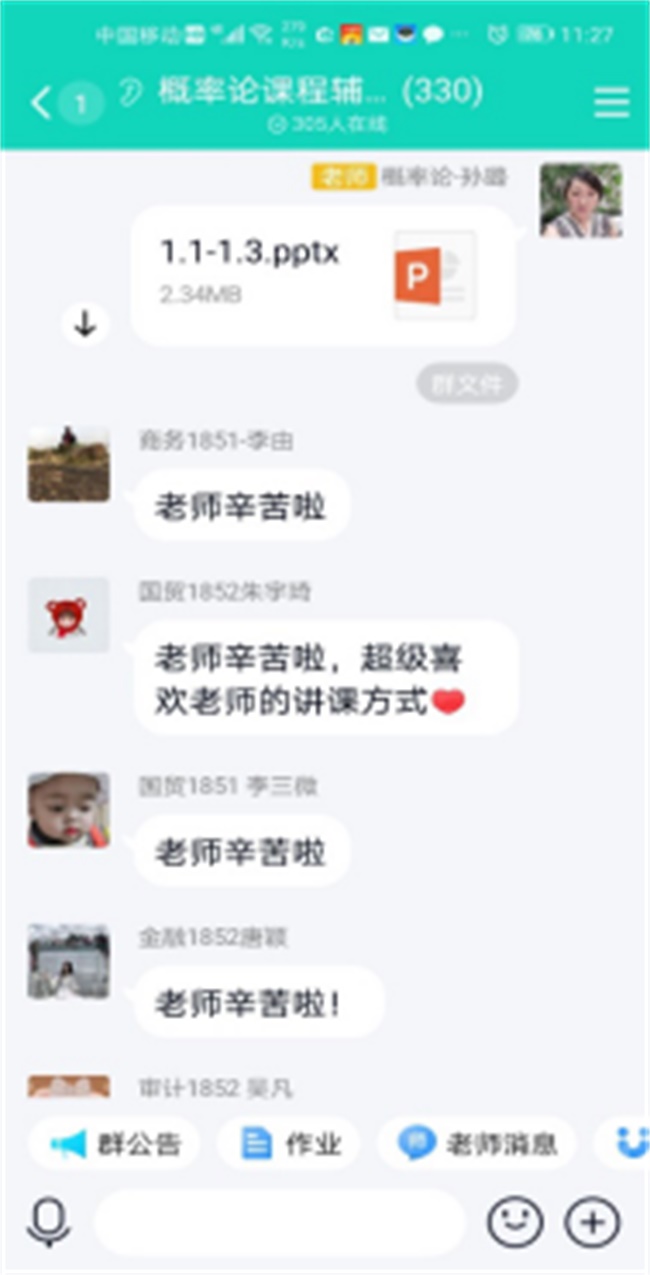Tap the forward arrow beside the pptx file
The width and height of the screenshot is (650, 1275).
tap(85, 324)
